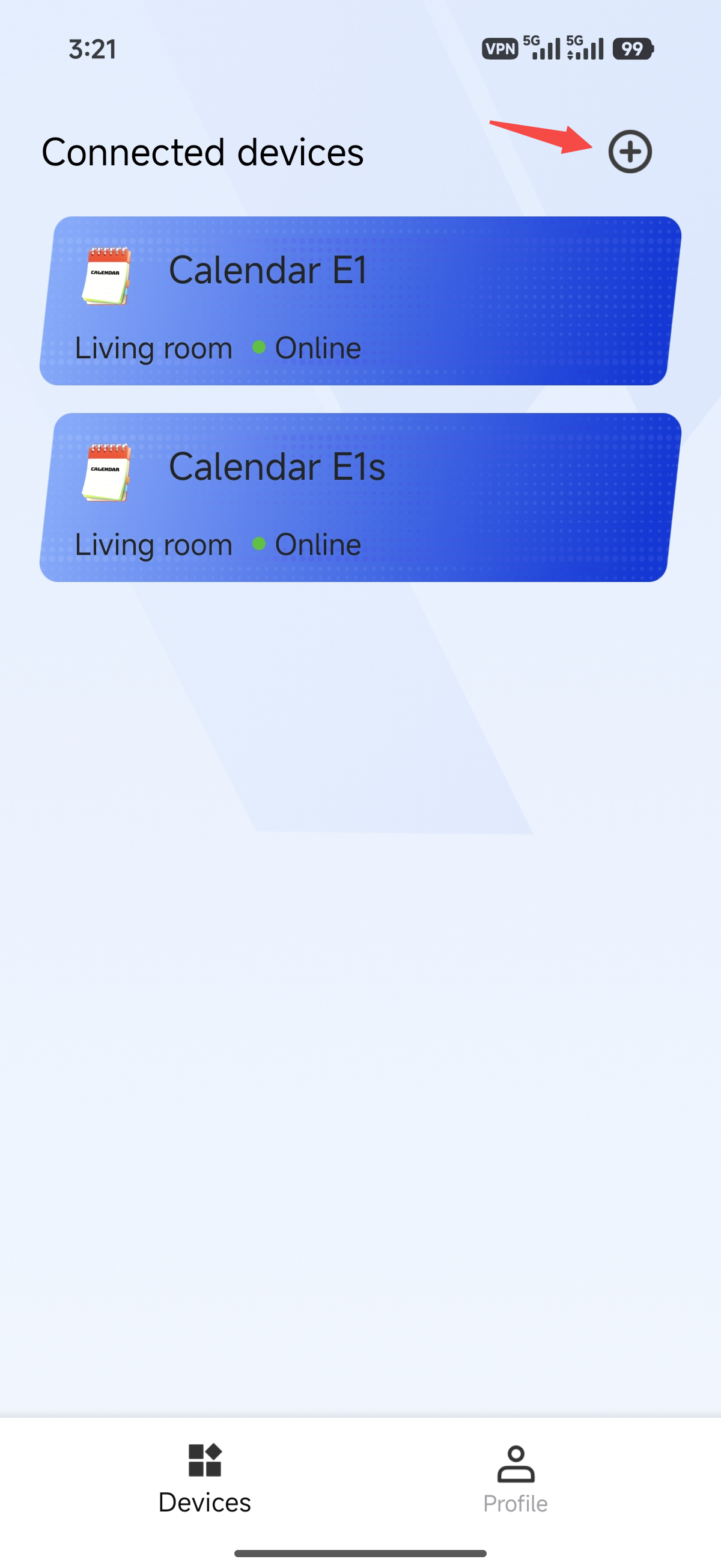The image size is (721, 1568).
Task: Tap Living room label under Calendar E1
Action: tap(153, 347)
